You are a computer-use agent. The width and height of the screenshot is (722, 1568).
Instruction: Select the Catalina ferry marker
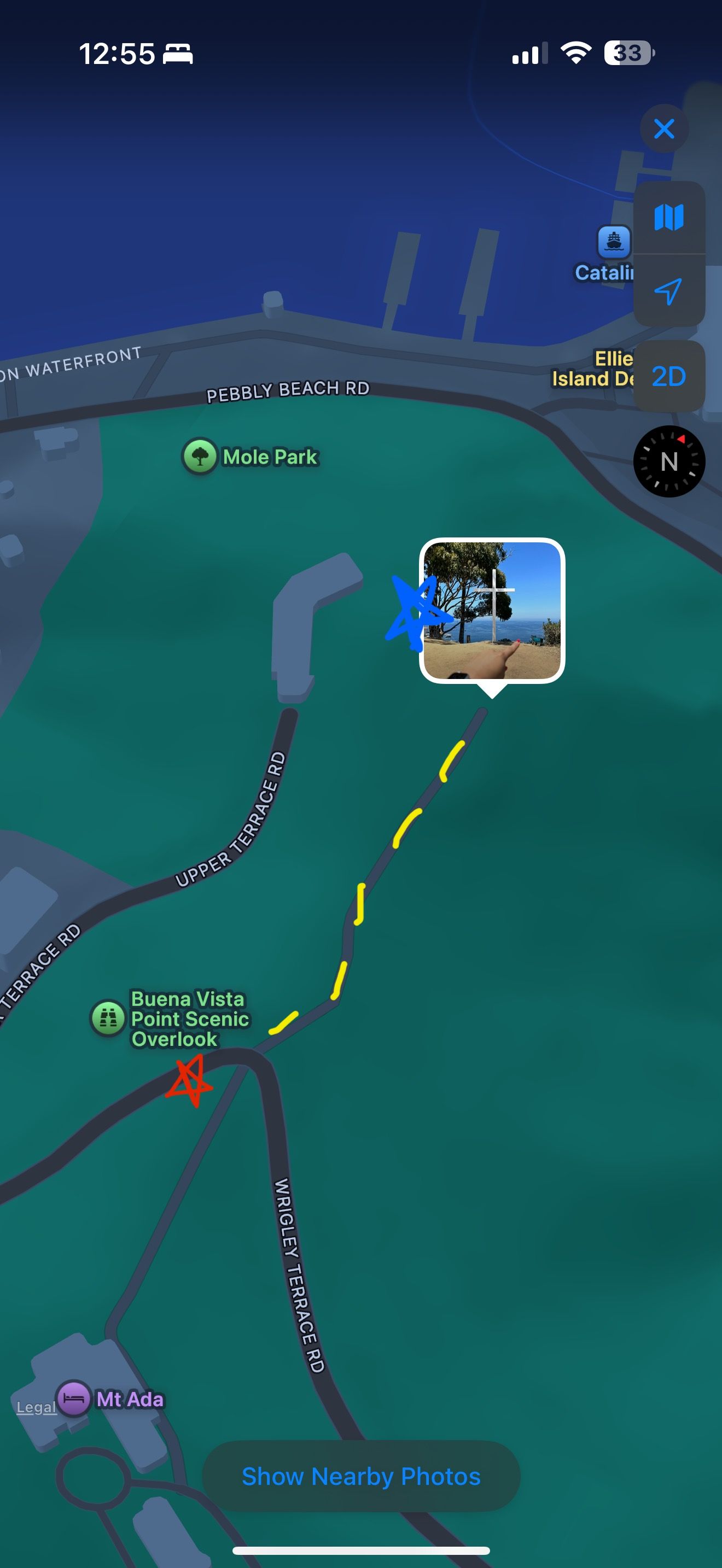[x=614, y=242]
